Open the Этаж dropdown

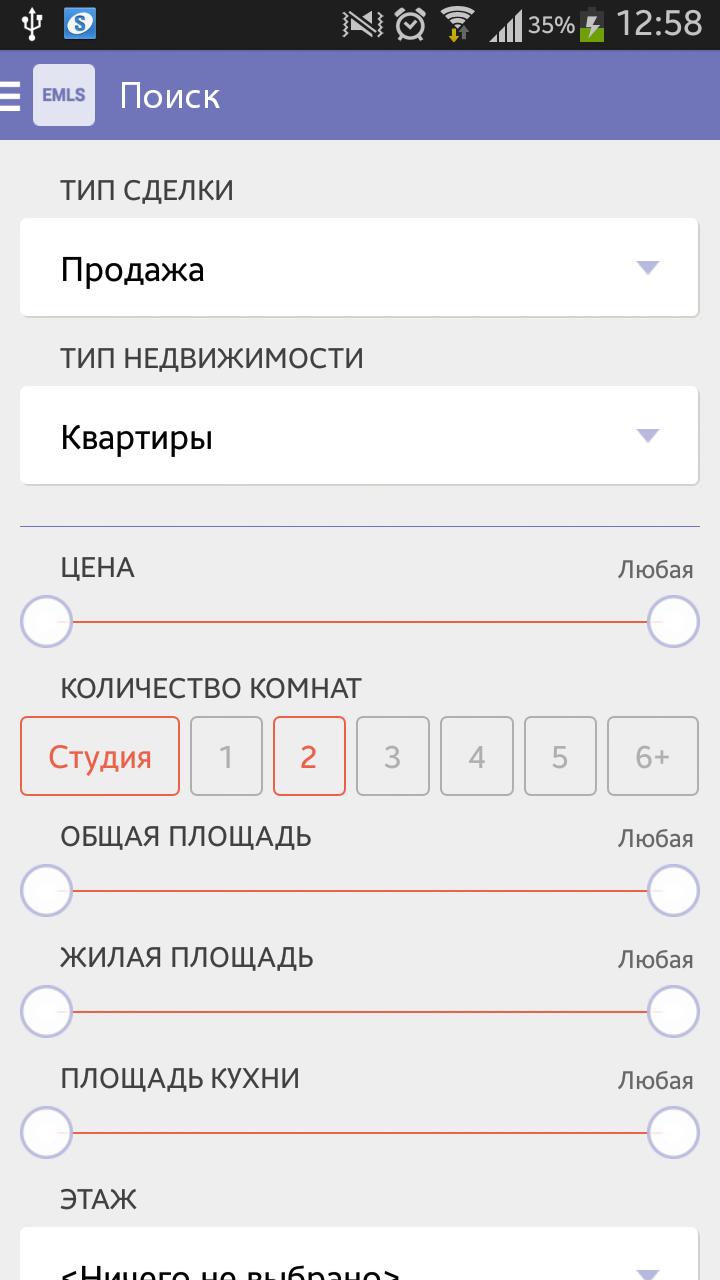point(359,1262)
